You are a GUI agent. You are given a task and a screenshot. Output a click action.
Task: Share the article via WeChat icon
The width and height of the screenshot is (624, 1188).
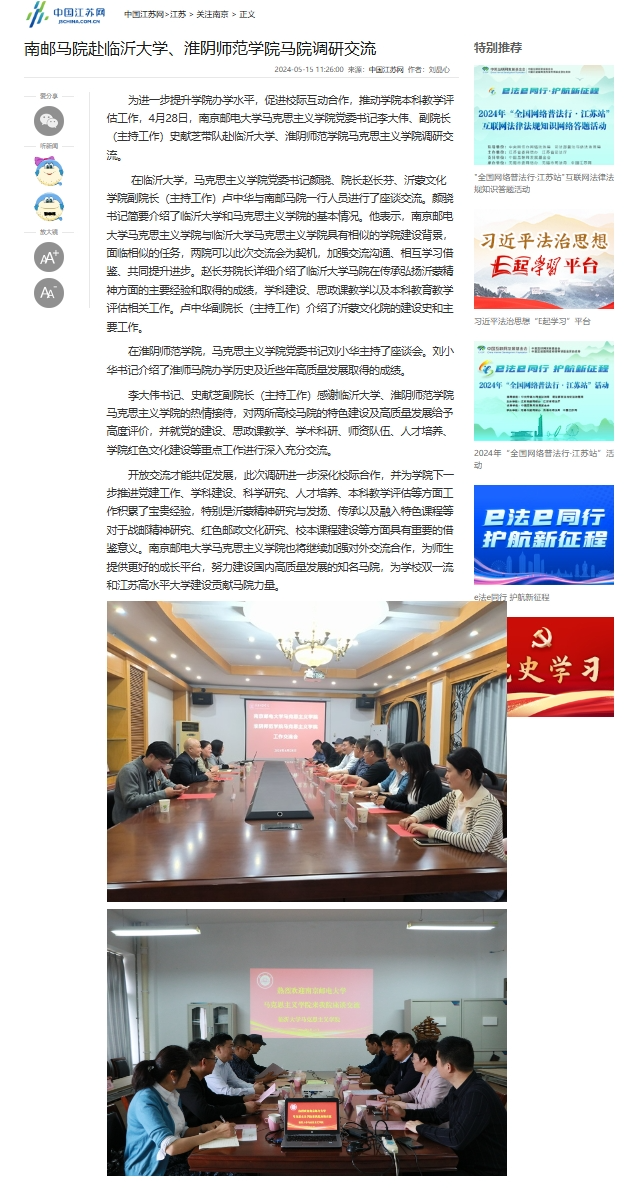coord(49,121)
